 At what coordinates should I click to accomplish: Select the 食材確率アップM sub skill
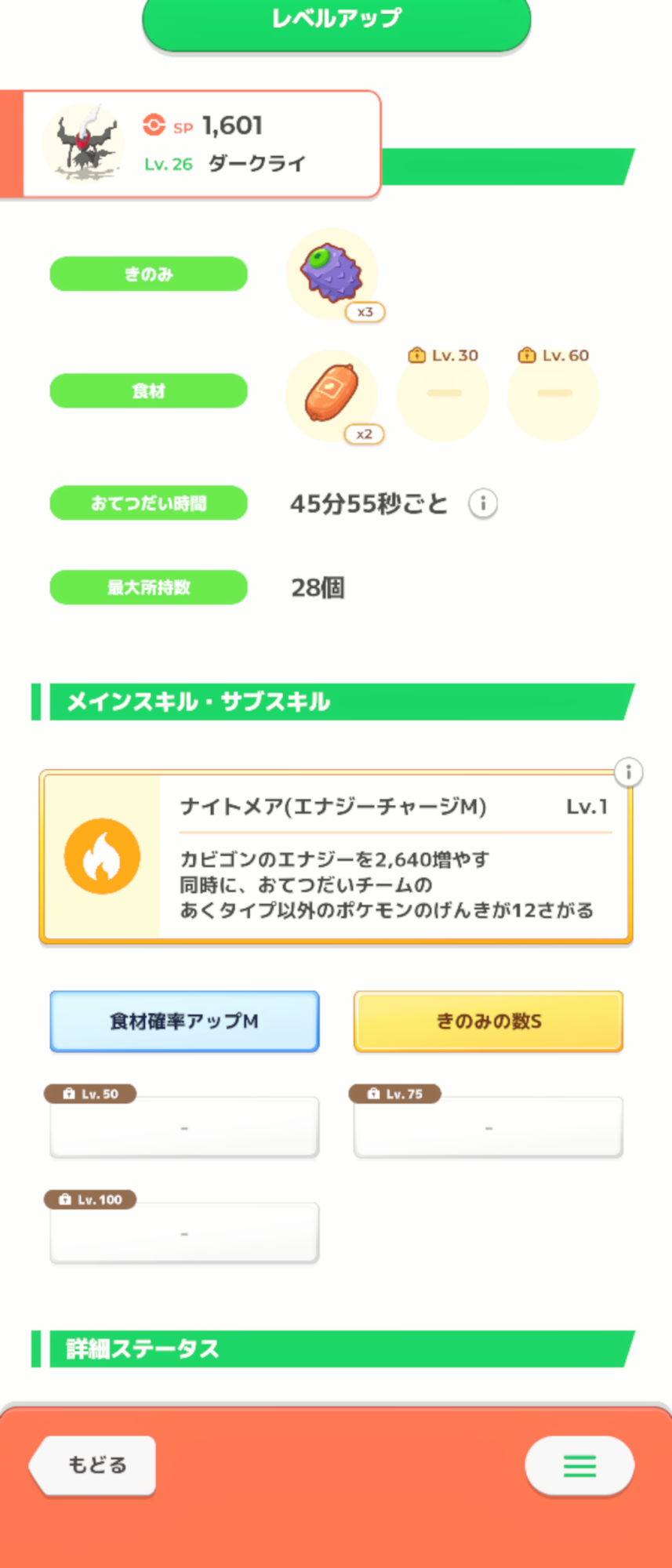(x=184, y=1021)
